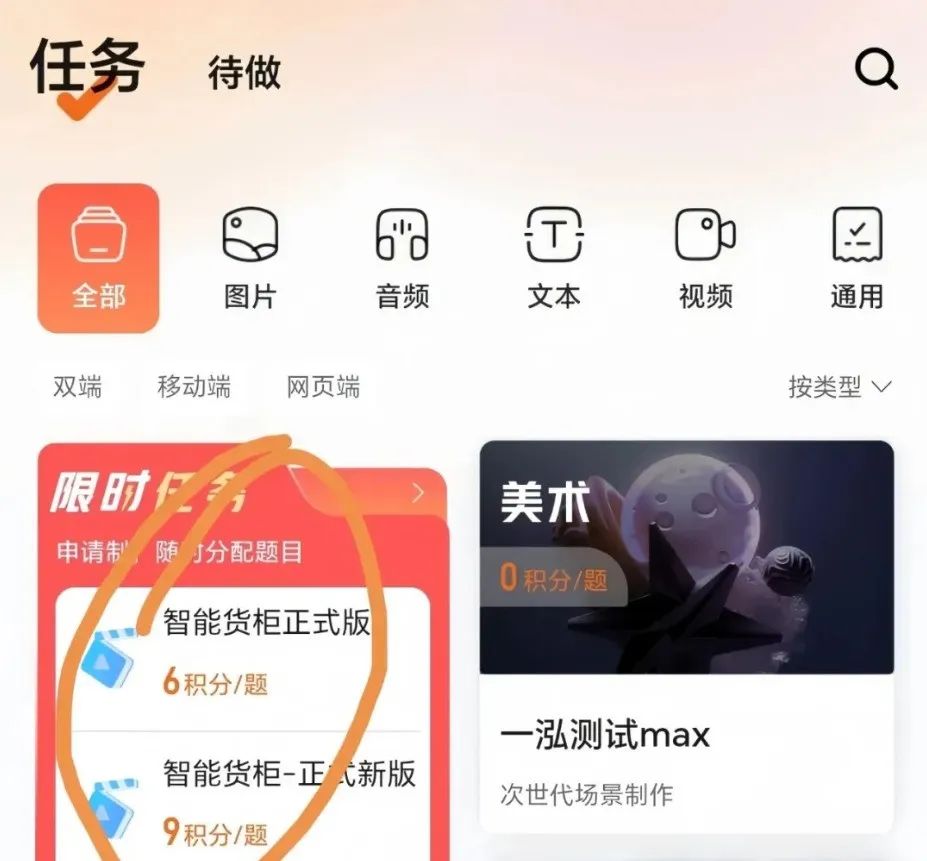Screen dimensions: 927x861
Task: Select the 全部 category
Action: (x=98, y=258)
